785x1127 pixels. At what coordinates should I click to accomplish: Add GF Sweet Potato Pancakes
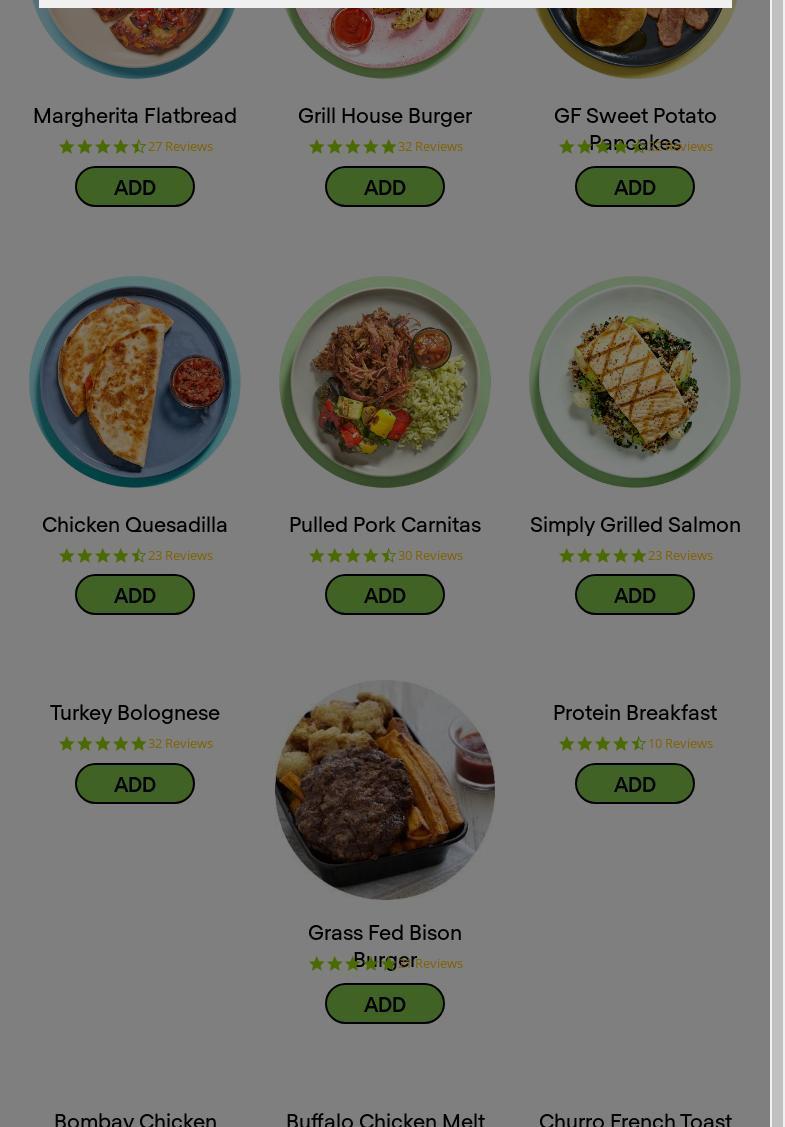point(635,187)
